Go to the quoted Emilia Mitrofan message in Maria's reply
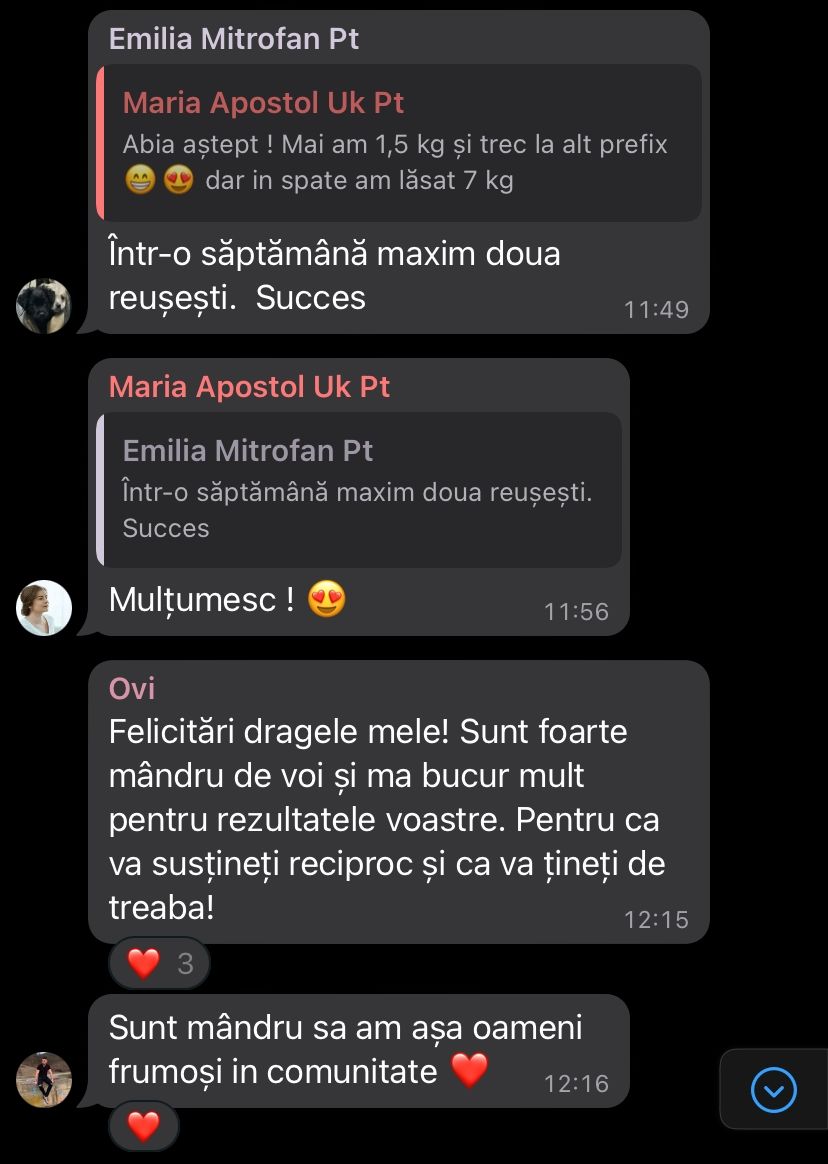Viewport: 828px width, 1164px height. 358,490
